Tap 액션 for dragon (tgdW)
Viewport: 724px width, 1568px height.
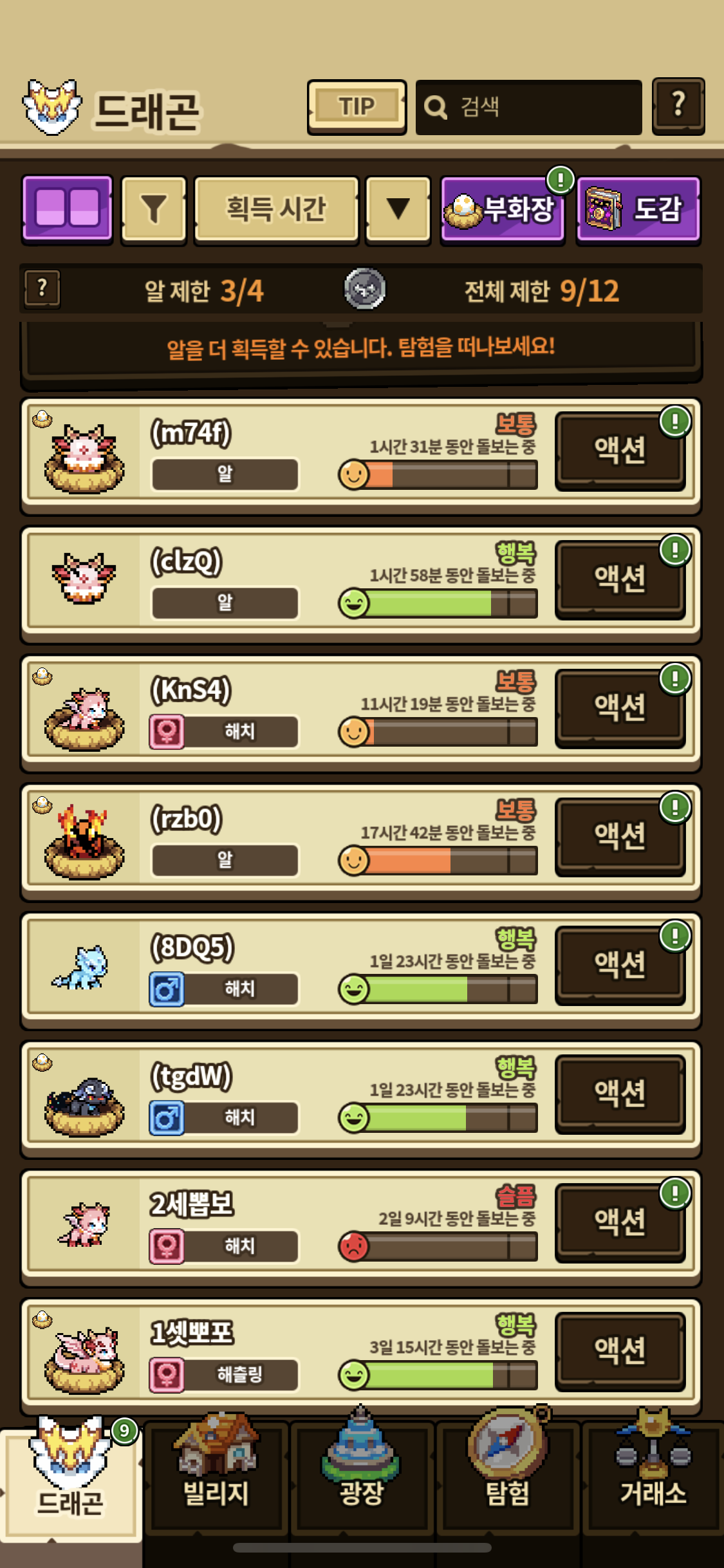tap(619, 1093)
